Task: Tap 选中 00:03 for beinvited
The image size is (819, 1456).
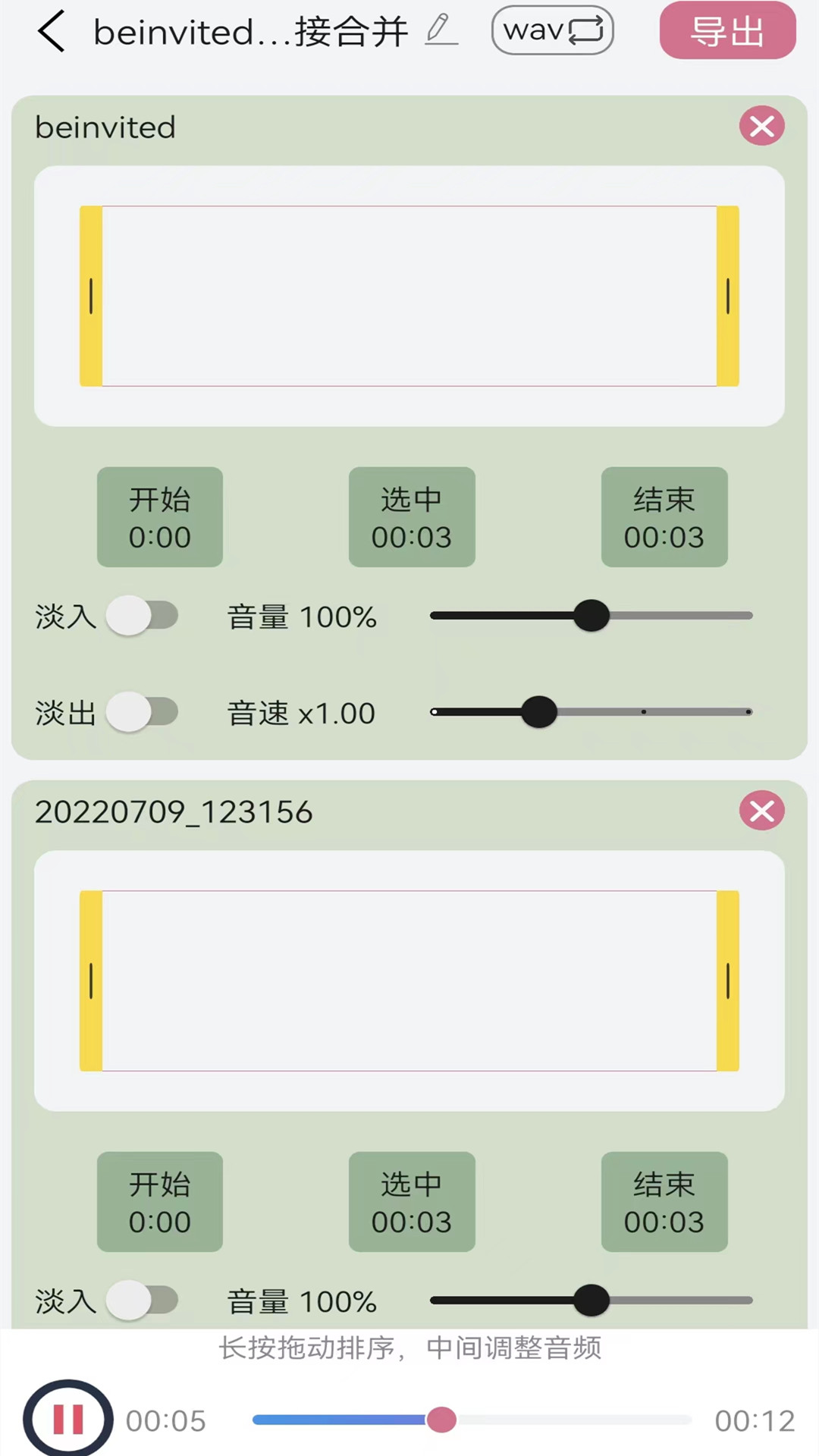Action: tap(412, 517)
